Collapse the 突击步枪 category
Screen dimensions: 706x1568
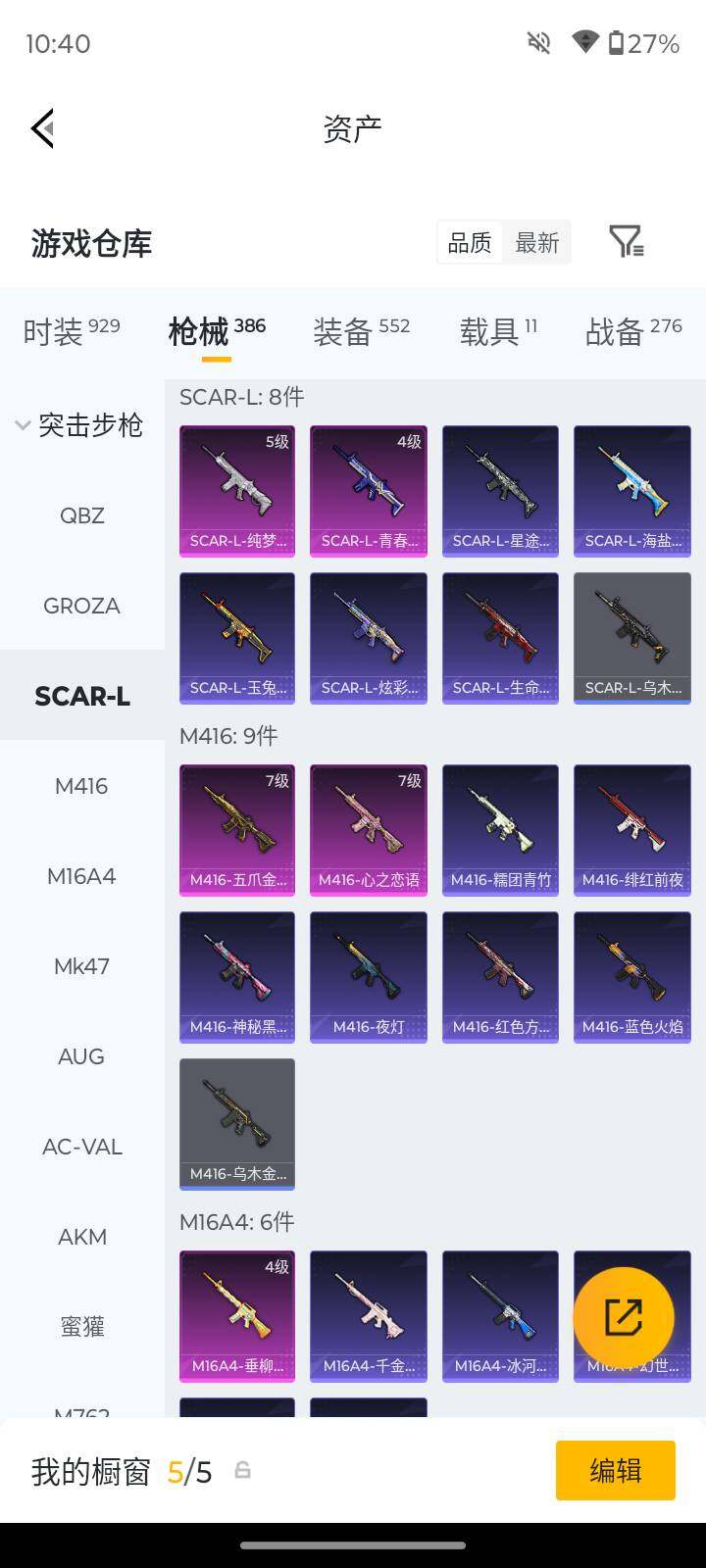[x=80, y=425]
